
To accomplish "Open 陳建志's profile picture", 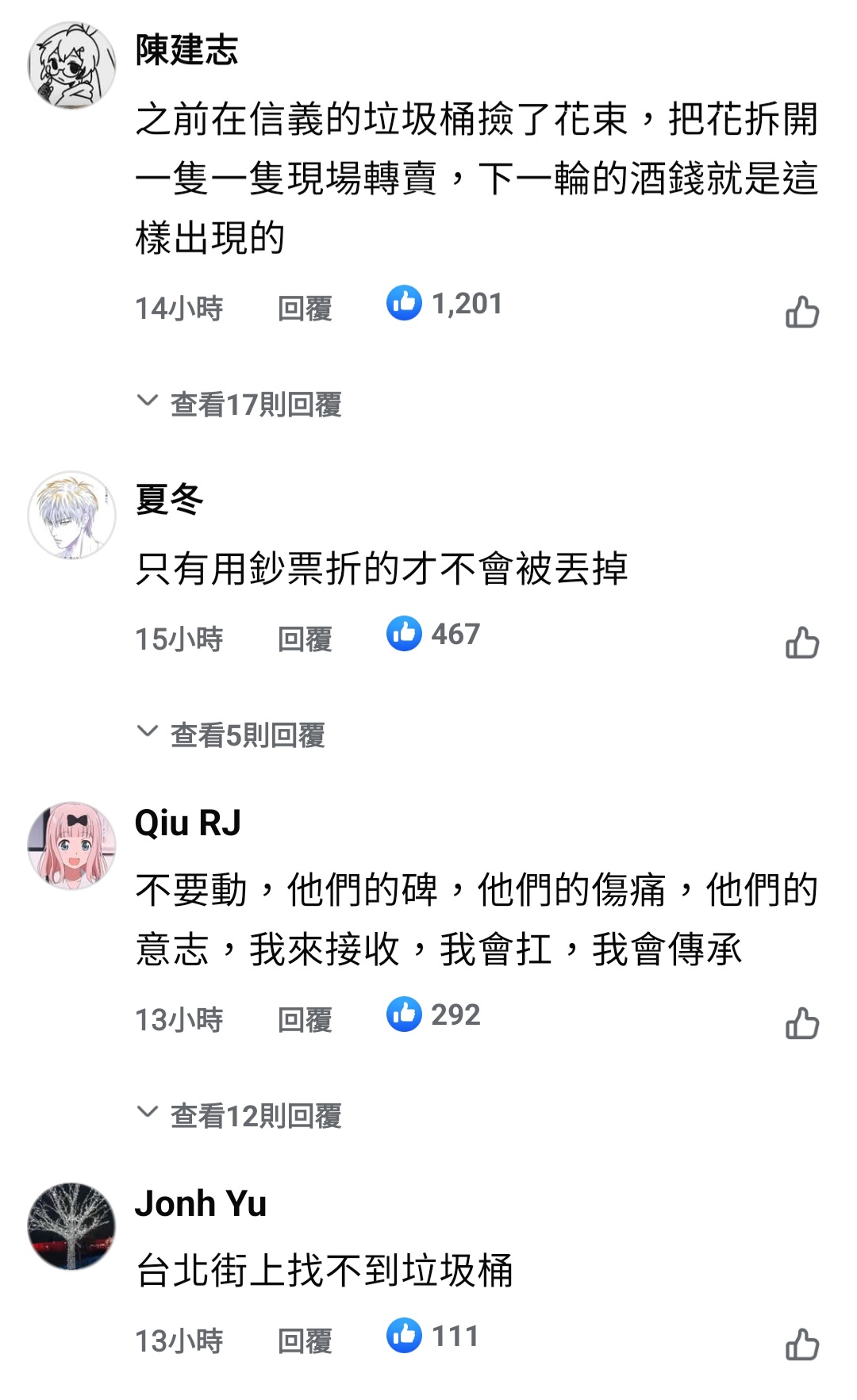I will click(71, 65).
